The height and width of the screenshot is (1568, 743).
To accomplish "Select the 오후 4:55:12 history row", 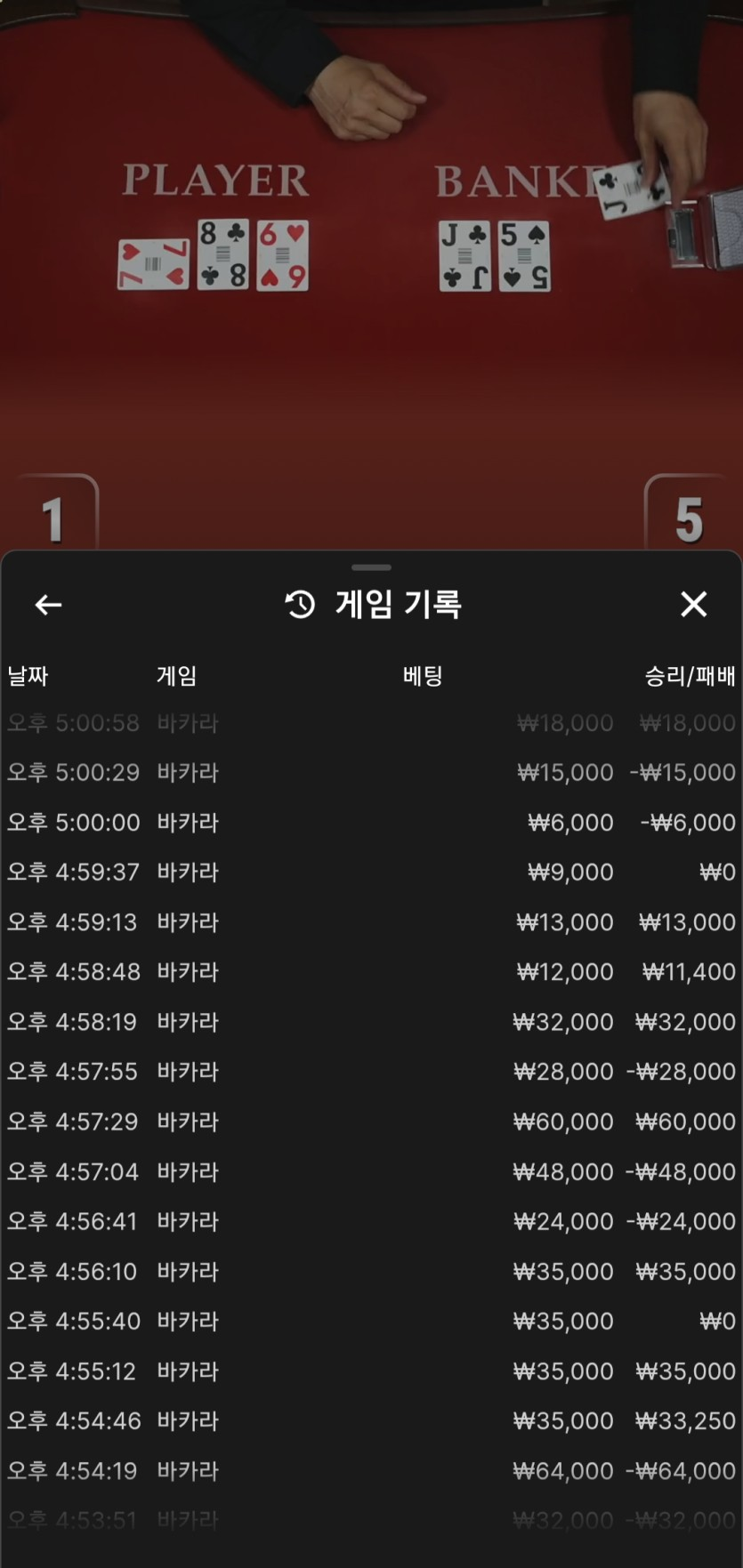I will click(x=371, y=1371).
